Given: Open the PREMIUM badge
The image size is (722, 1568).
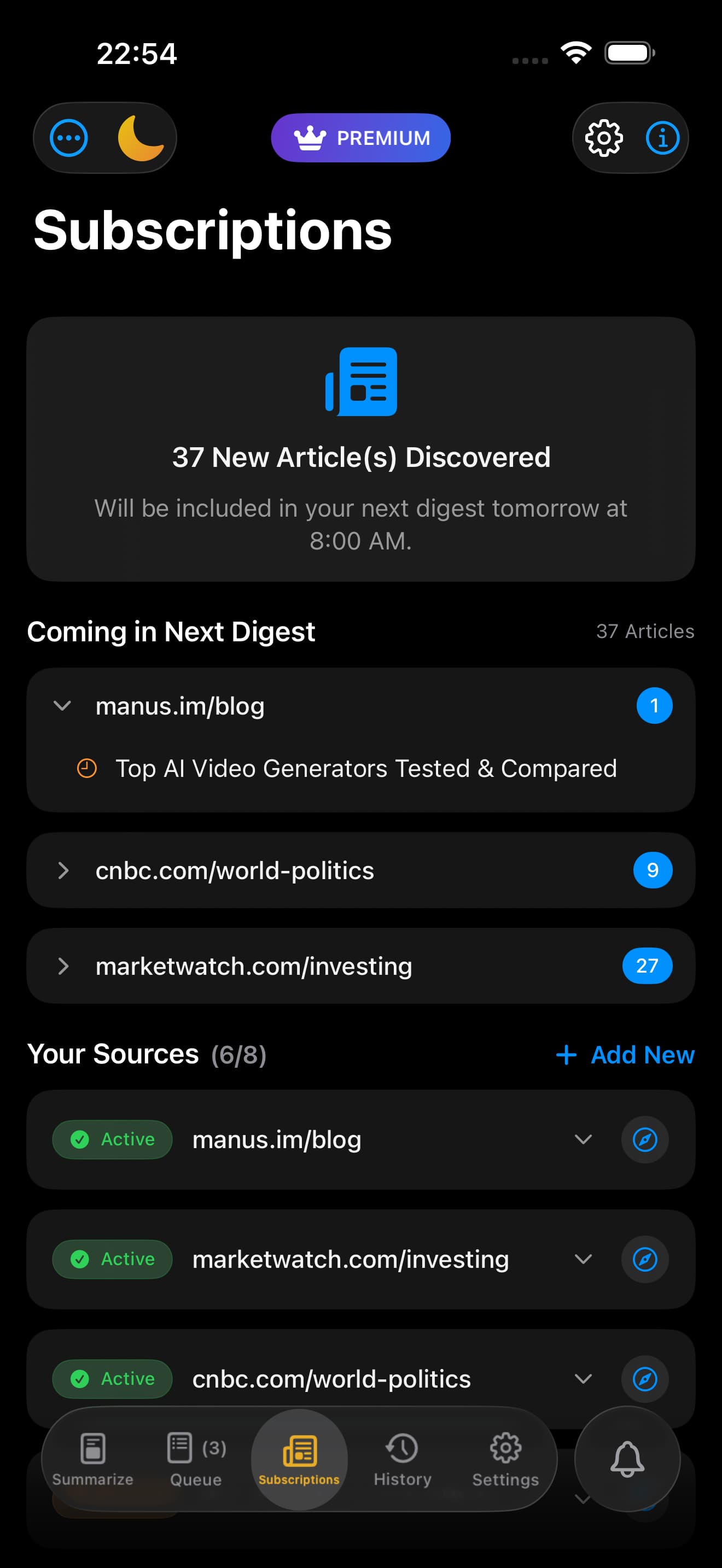Looking at the screenshot, I should [x=360, y=138].
